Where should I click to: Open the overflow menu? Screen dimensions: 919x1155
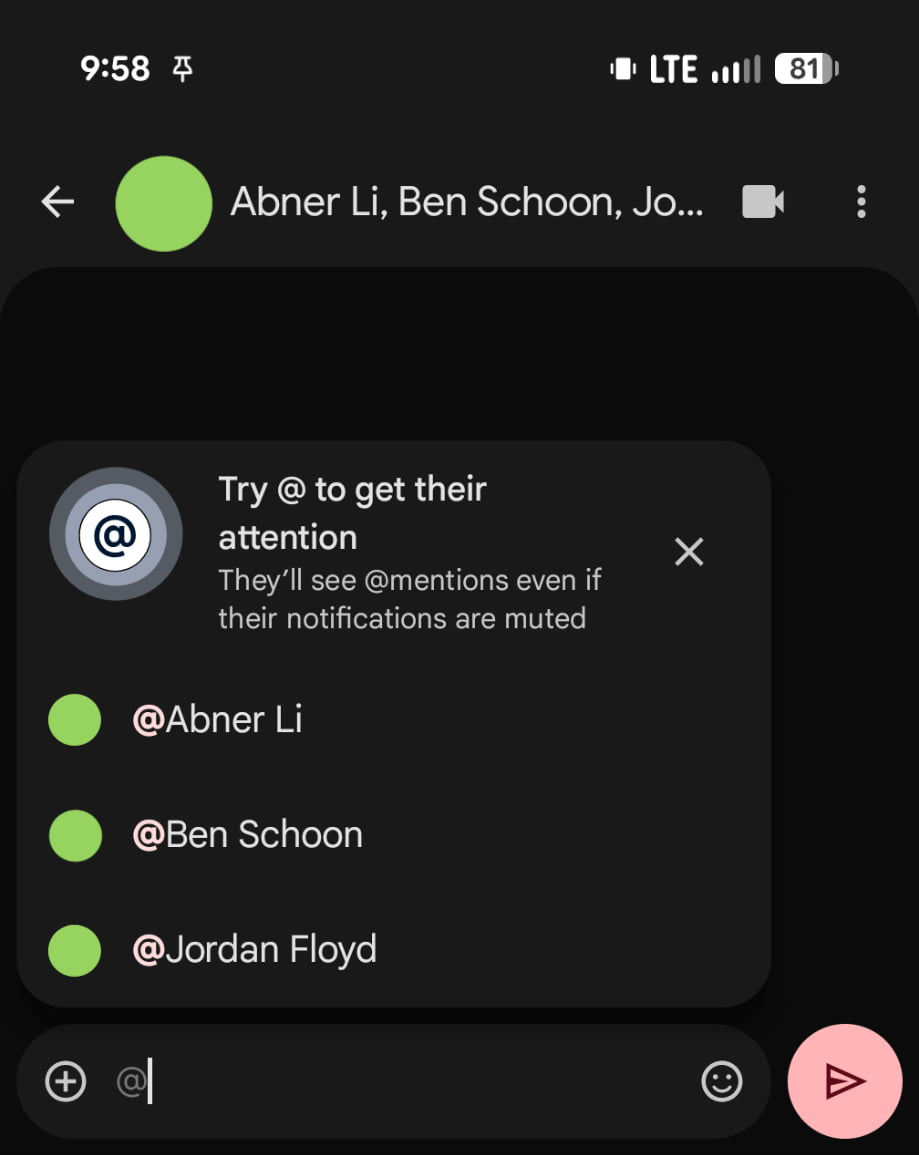(x=861, y=203)
